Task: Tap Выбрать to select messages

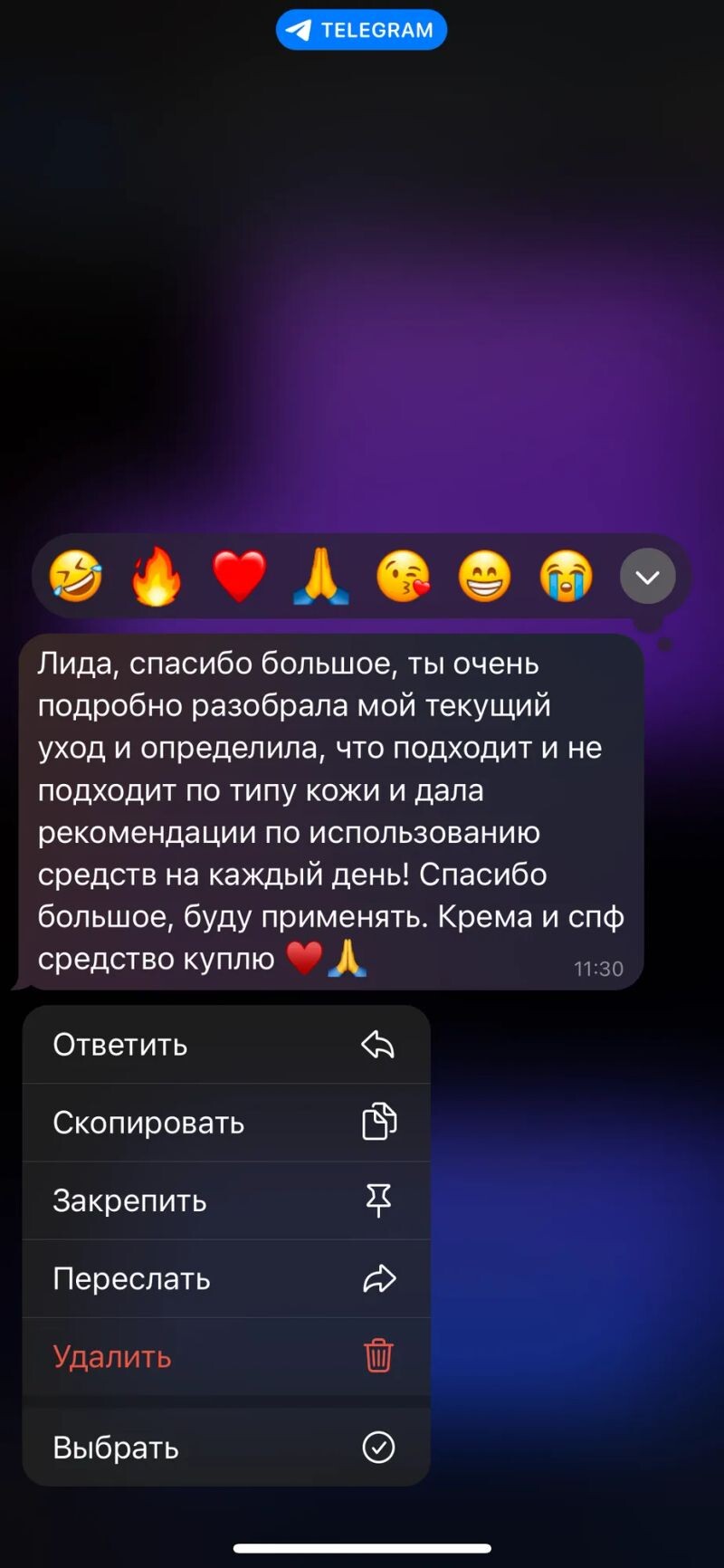Action: point(226,1448)
